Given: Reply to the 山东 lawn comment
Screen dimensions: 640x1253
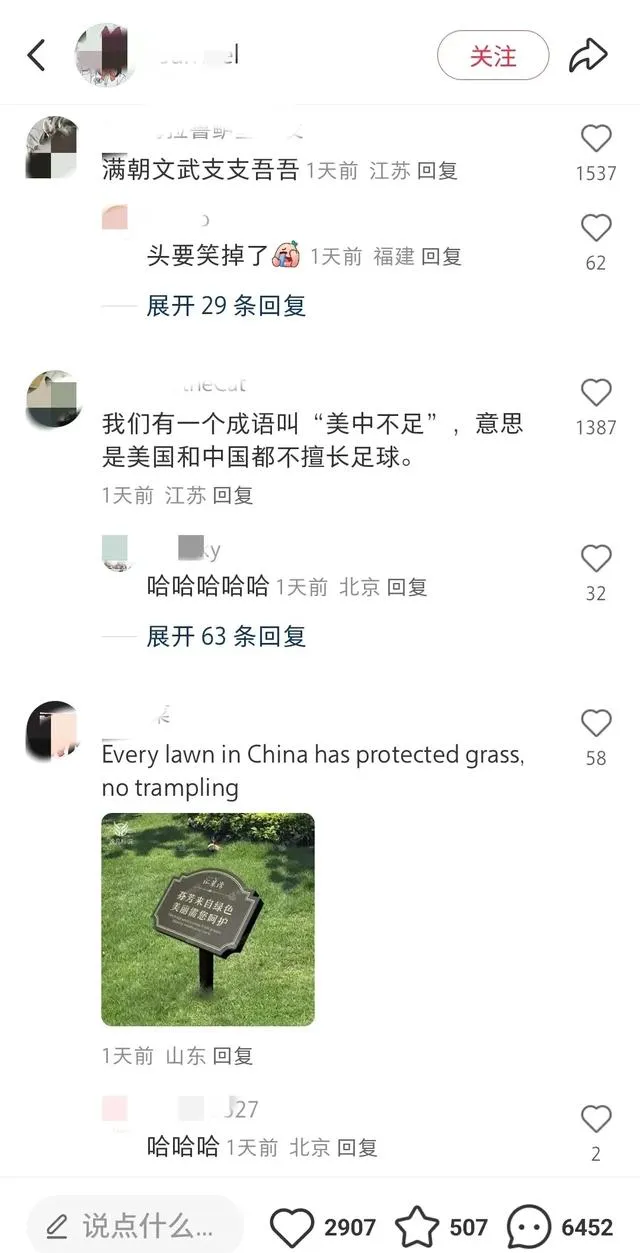Looking at the screenshot, I should (233, 1056).
